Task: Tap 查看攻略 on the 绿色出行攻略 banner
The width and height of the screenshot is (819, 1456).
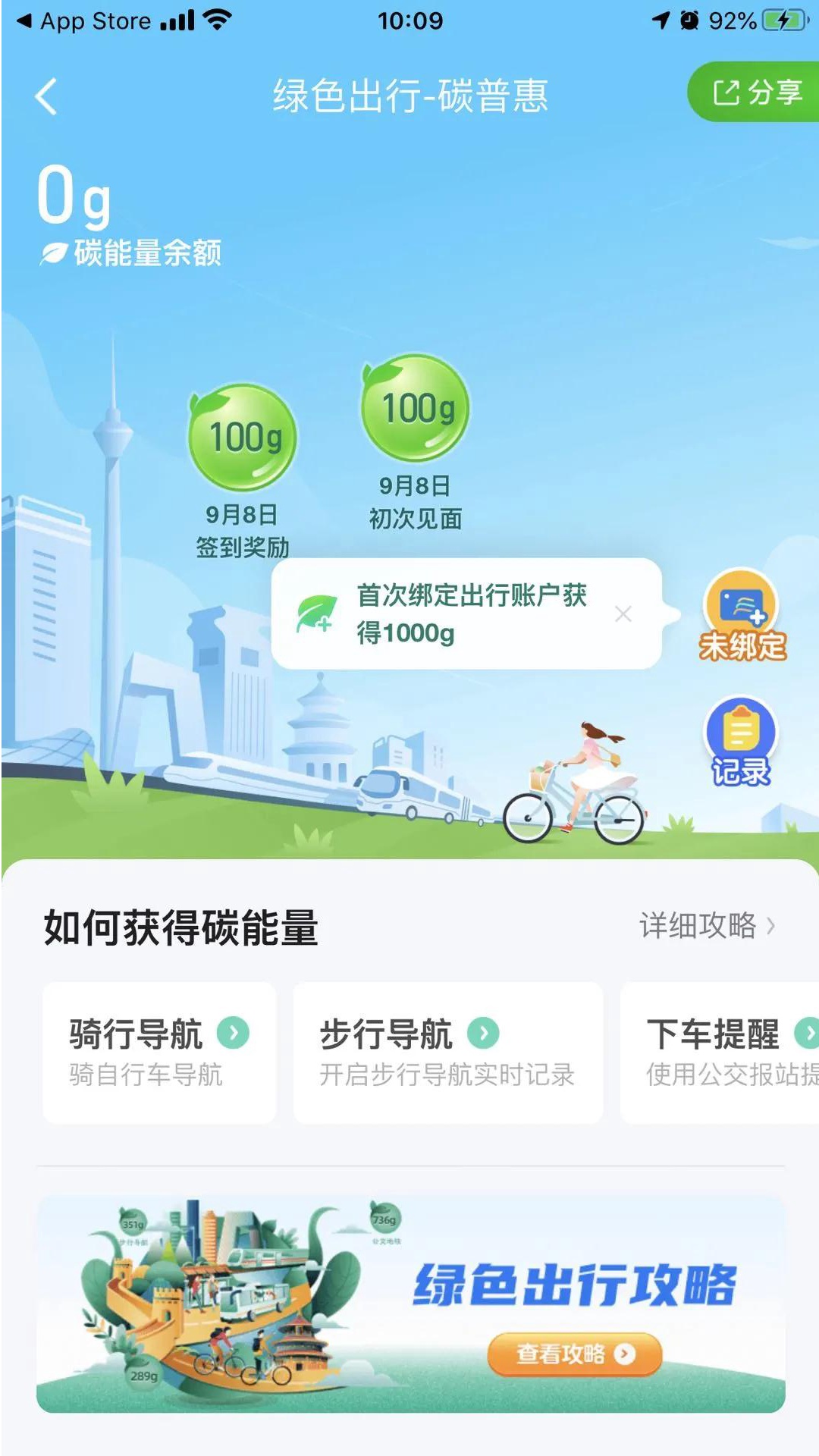Action: (x=574, y=1354)
